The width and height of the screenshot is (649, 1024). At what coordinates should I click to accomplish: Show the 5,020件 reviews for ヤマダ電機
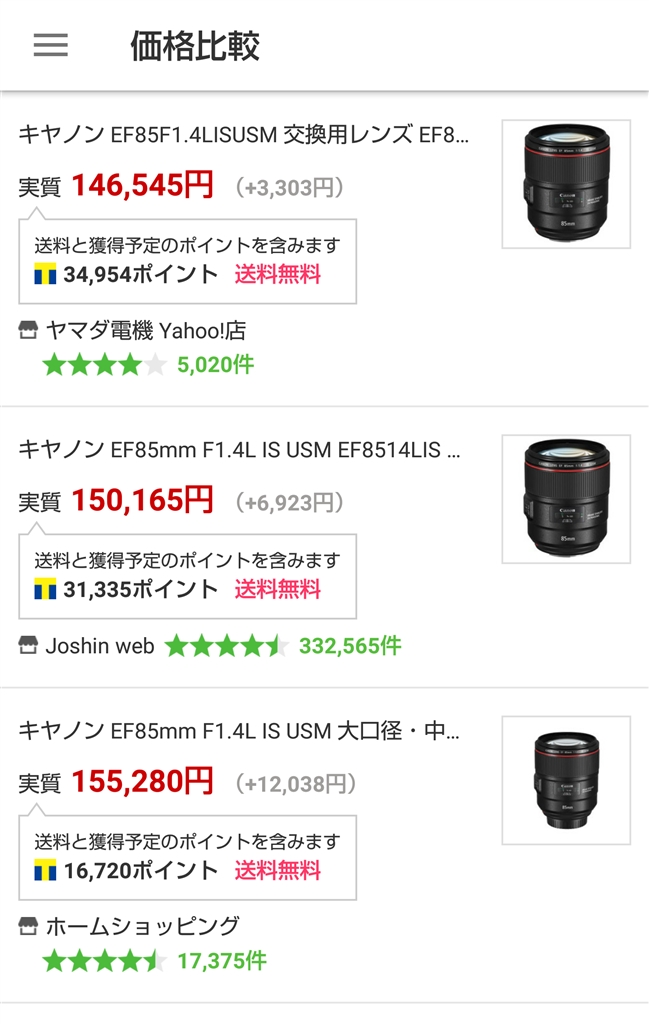coord(215,365)
